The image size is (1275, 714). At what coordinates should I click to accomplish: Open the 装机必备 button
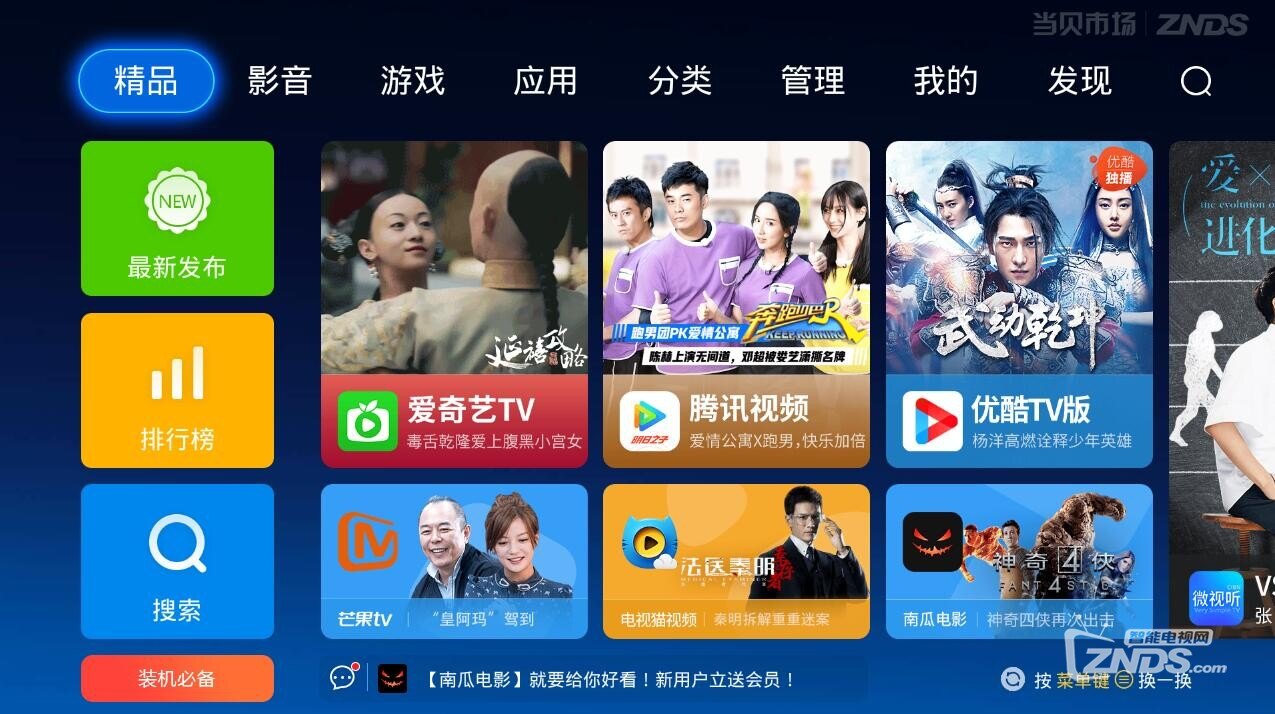(177, 678)
